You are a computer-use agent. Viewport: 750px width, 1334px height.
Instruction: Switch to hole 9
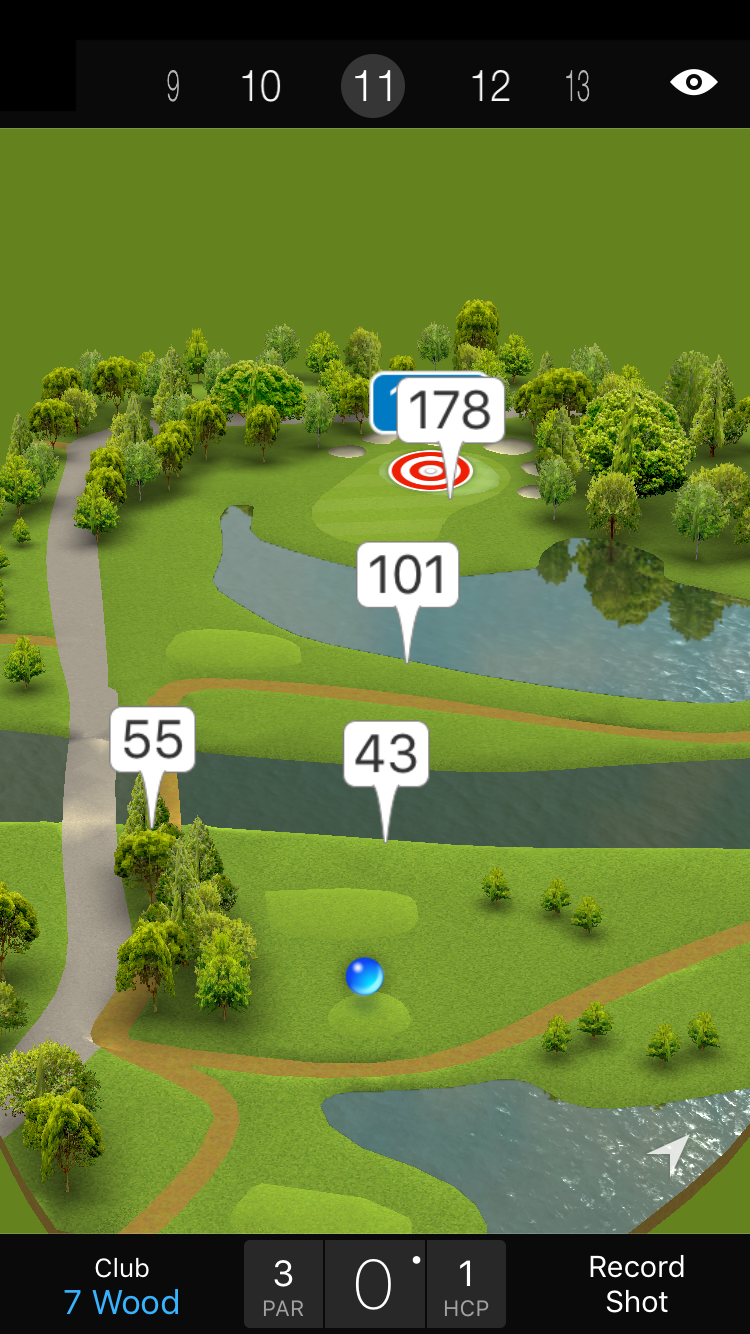click(173, 87)
